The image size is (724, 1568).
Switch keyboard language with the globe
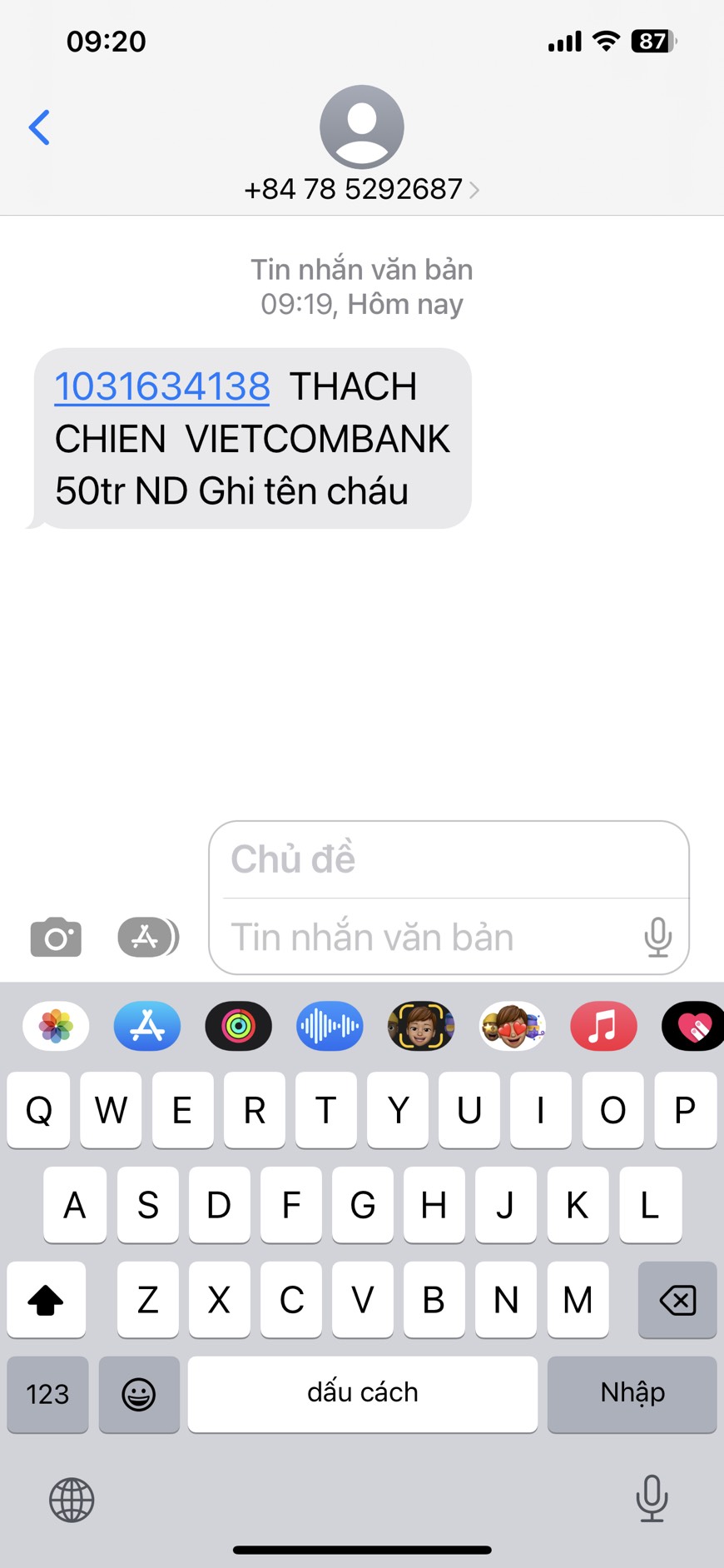[72, 1500]
